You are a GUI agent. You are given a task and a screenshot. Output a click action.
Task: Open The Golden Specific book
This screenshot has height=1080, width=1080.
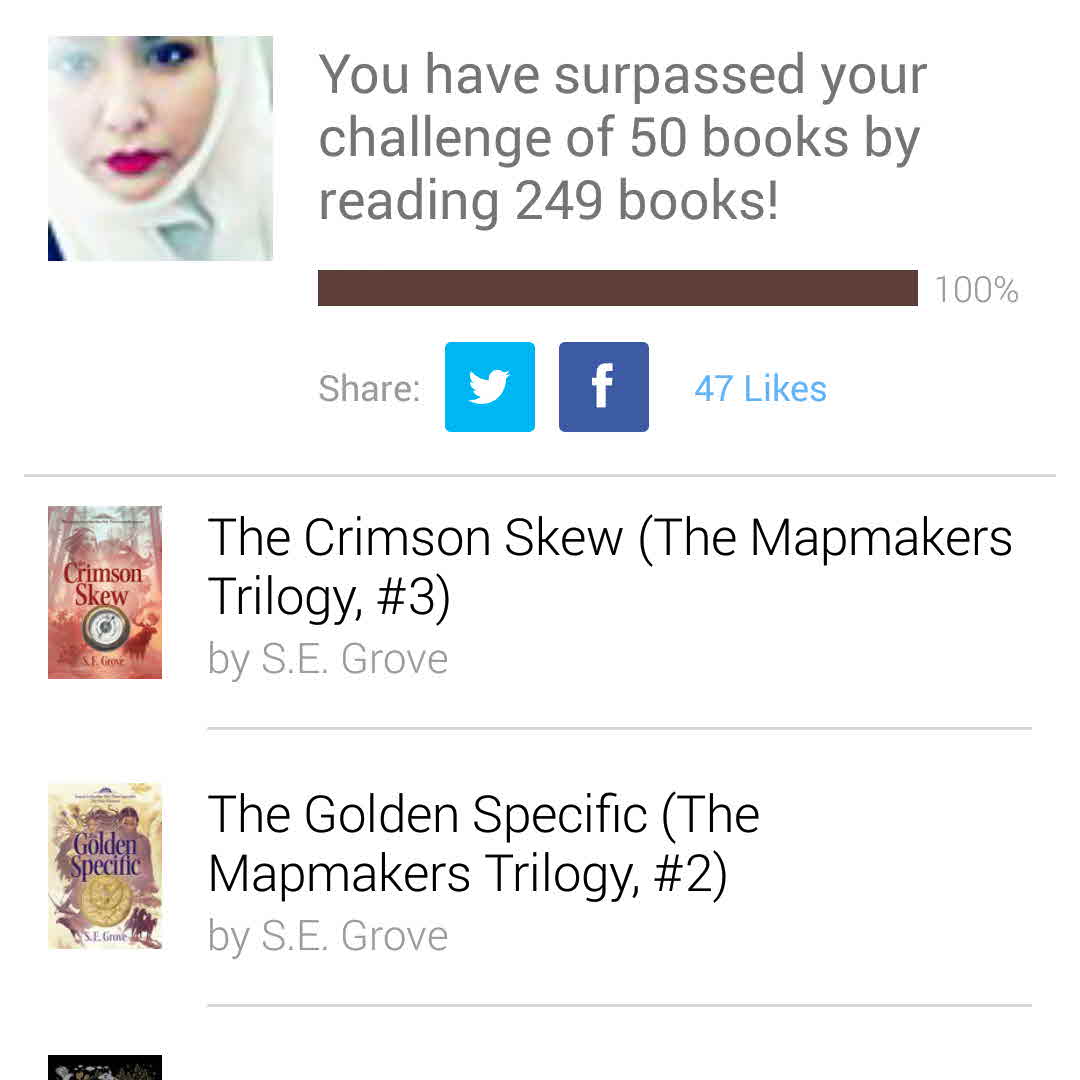483,844
